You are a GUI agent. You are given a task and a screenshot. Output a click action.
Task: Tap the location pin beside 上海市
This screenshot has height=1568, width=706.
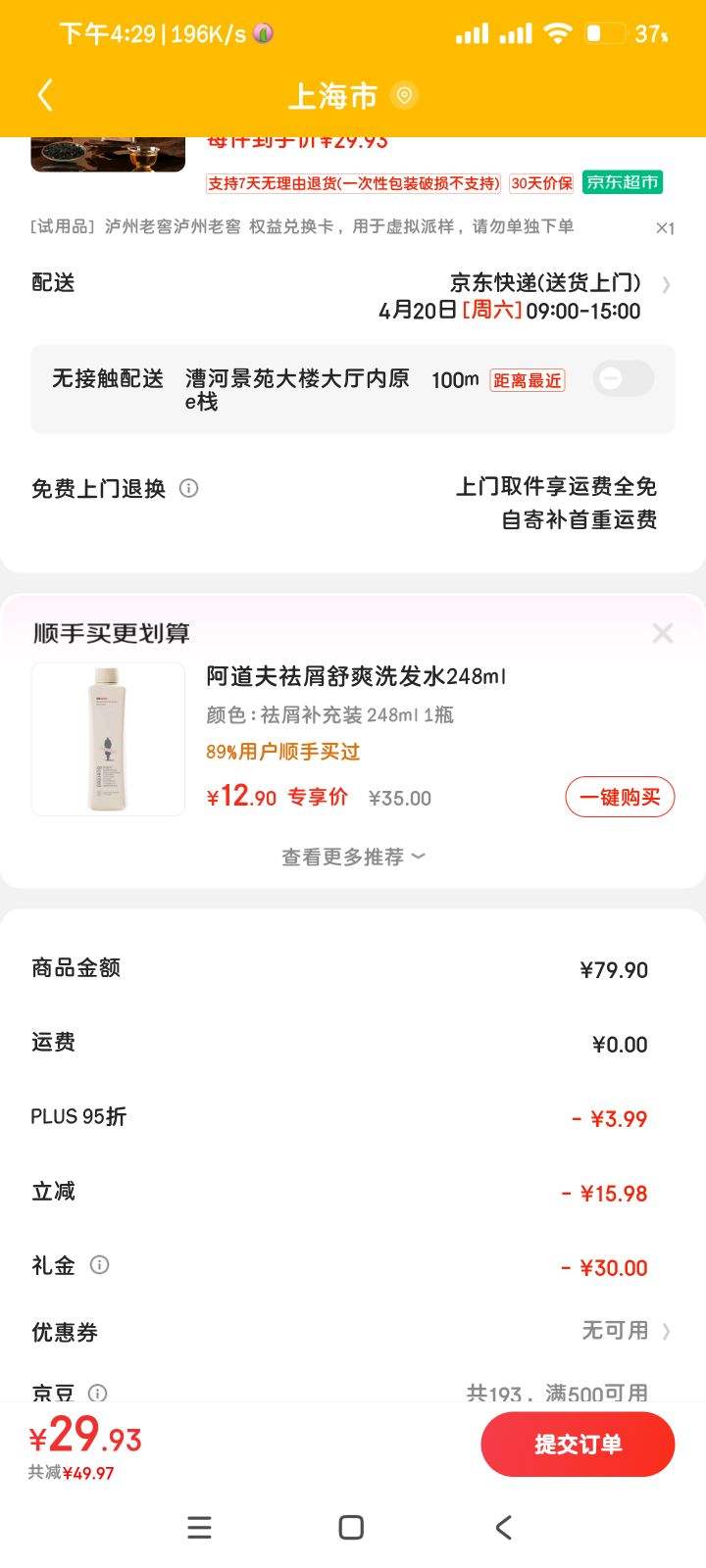[404, 95]
